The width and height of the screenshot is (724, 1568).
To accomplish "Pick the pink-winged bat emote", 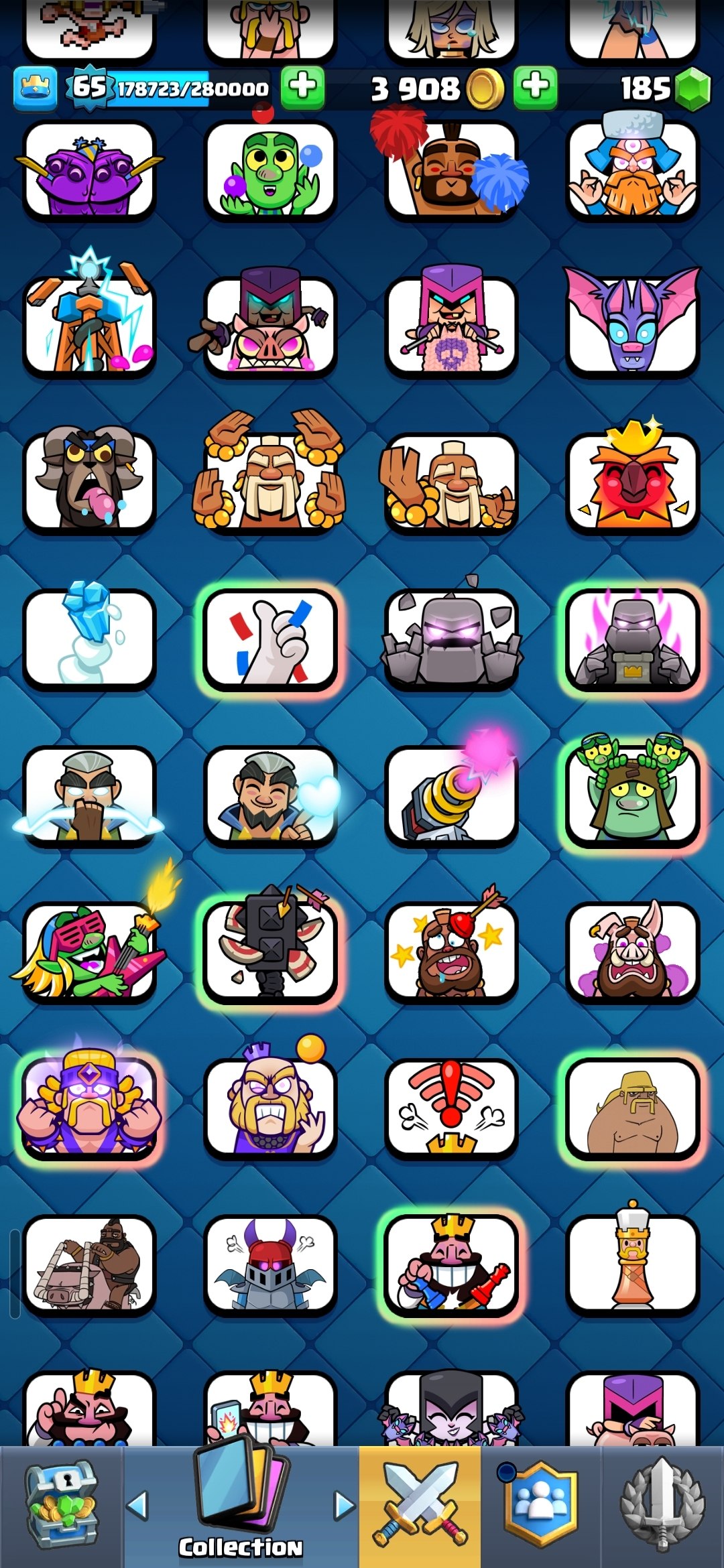I will 632,322.
